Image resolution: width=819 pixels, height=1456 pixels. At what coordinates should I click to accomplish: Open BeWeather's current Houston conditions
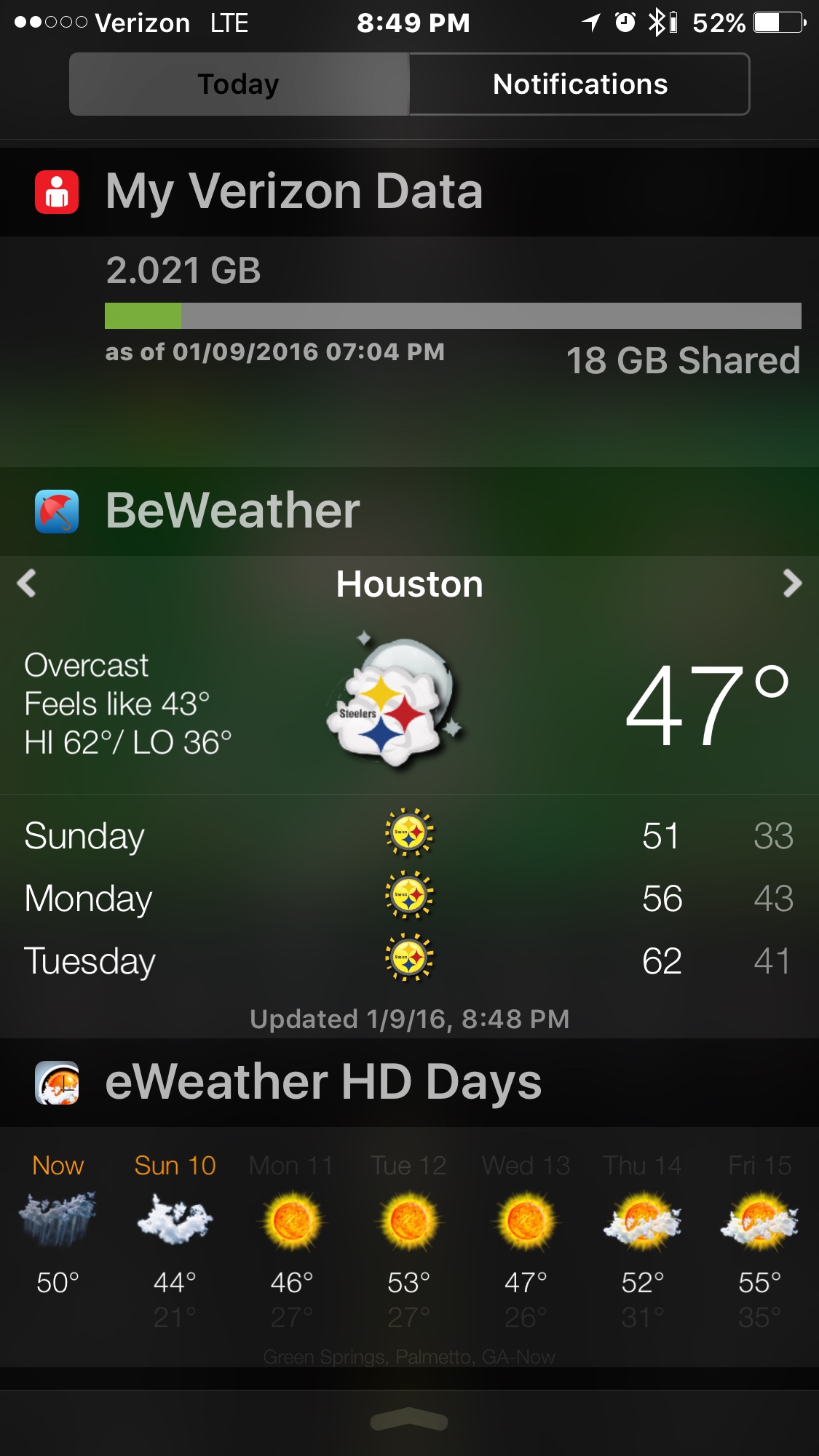408,702
